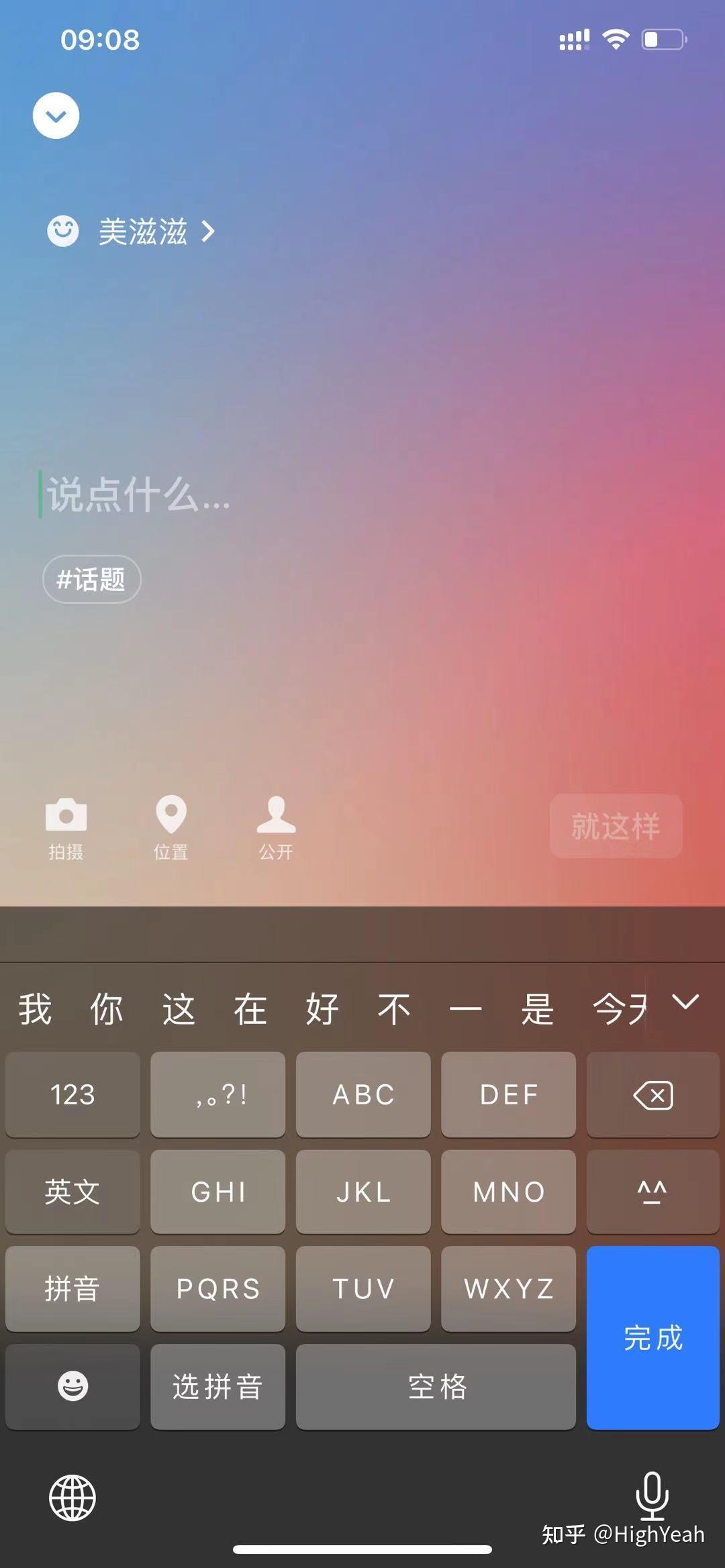Start voice dictation with the microphone
This screenshot has width=725, height=1568.
652,1495
